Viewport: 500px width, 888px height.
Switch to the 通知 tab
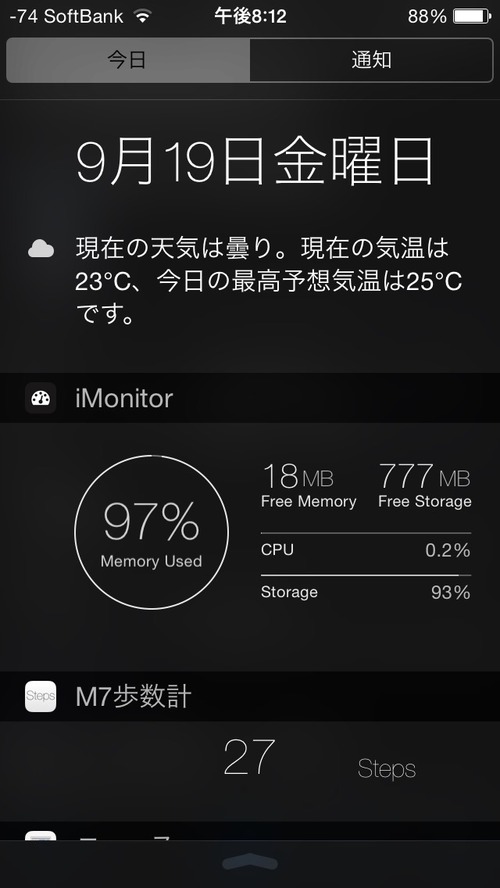point(371,60)
